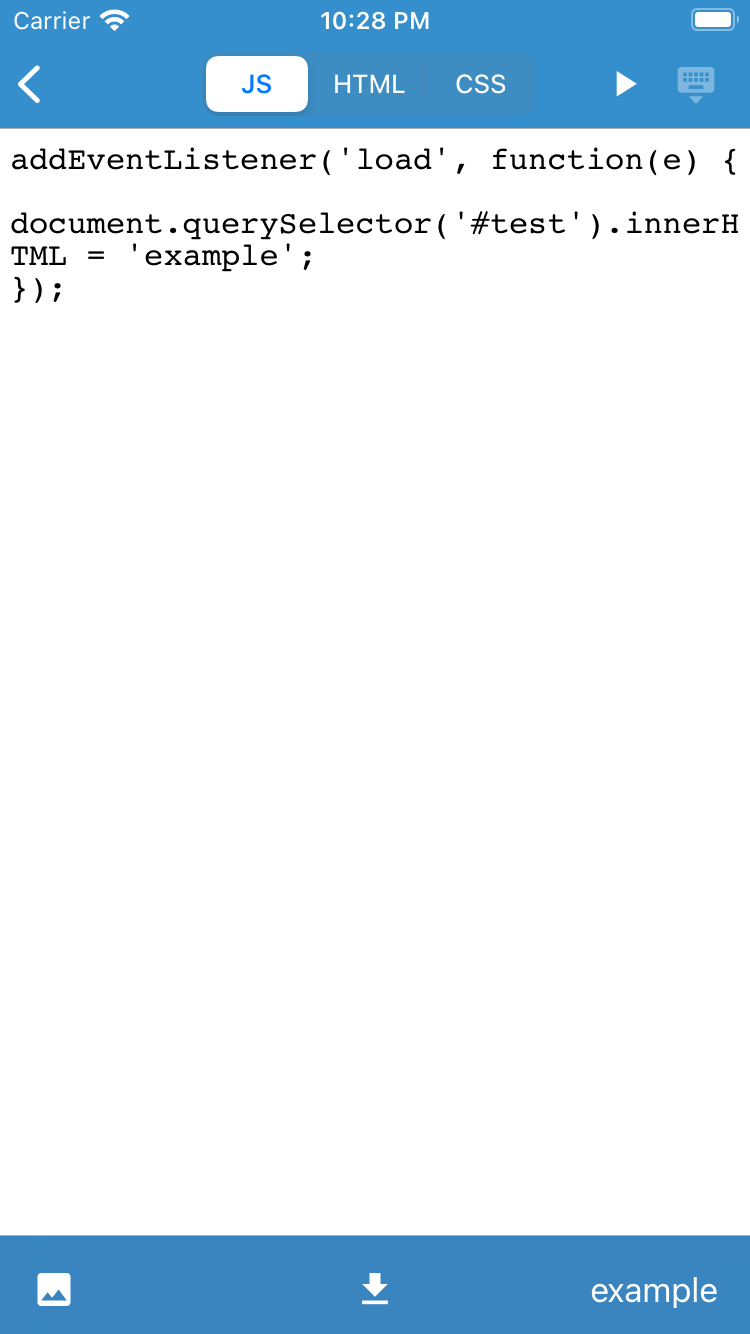
Task: Run the code with the play icon
Action: point(626,84)
